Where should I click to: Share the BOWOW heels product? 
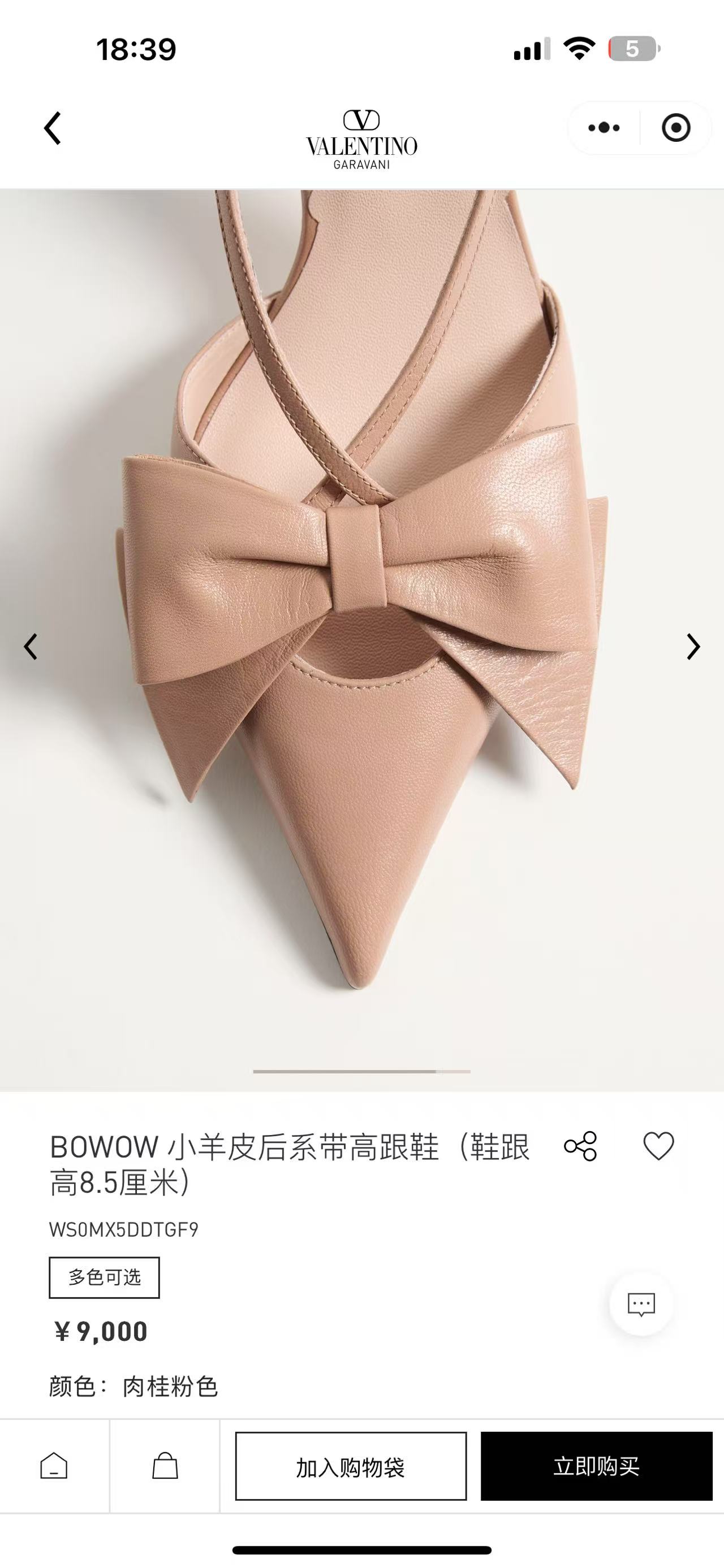pyautogui.click(x=580, y=1147)
